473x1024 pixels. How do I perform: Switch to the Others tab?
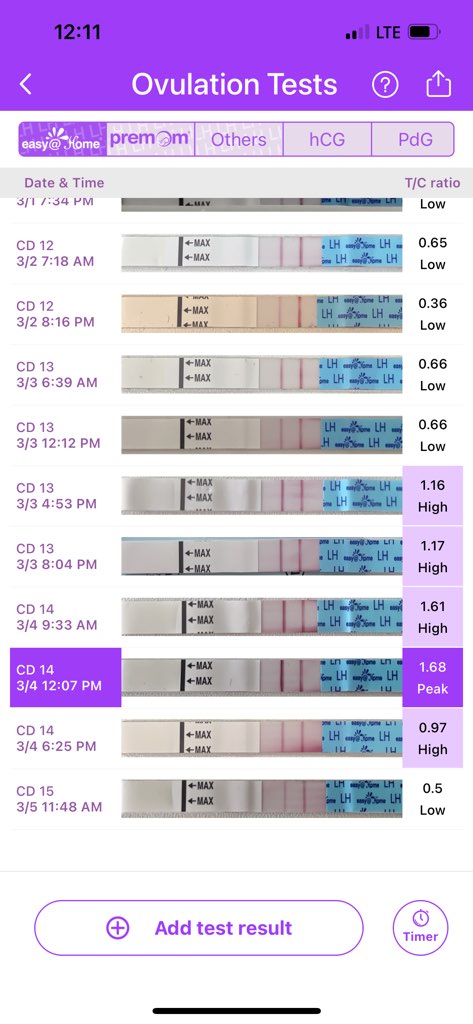click(x=238, y=139)
